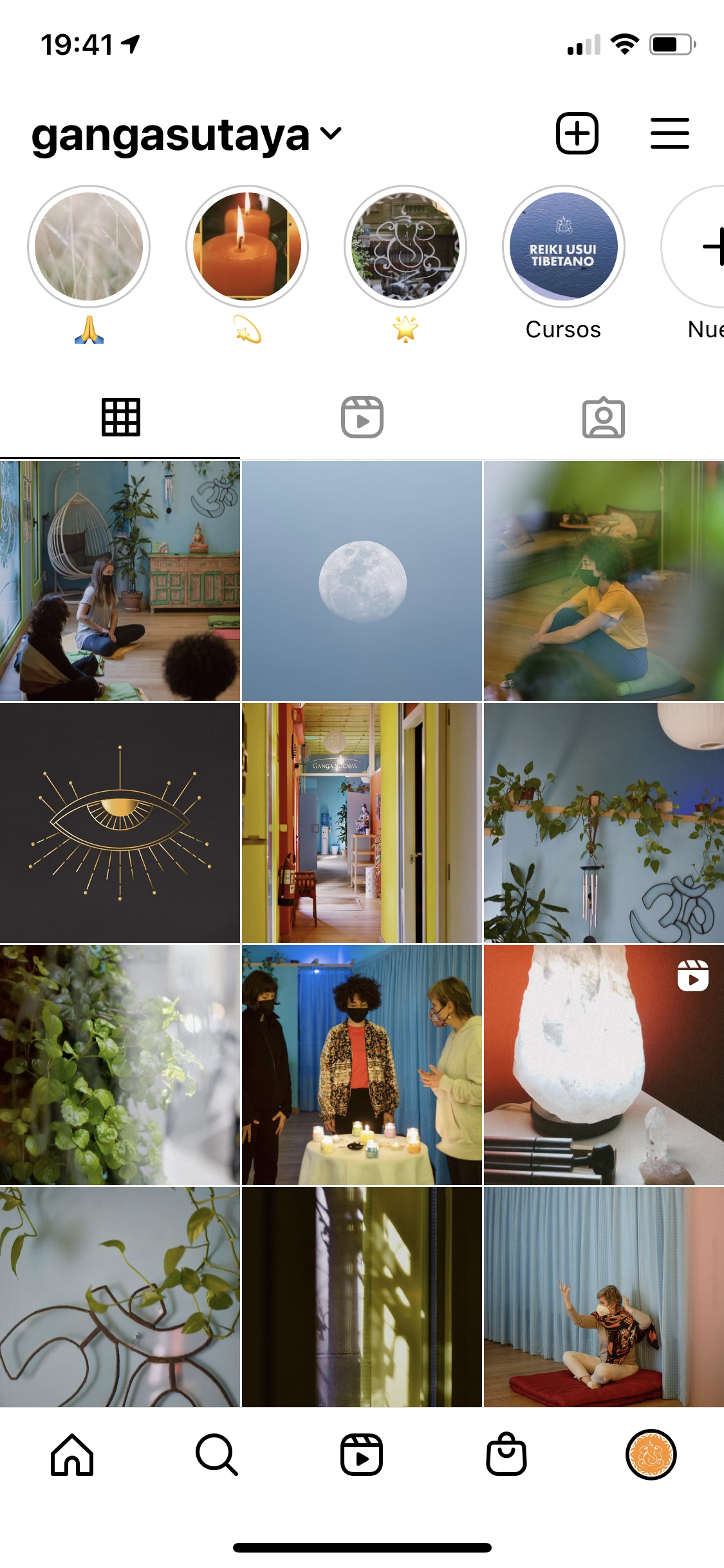Open the golden eye illustration post
724x1568 pixels.
click(x=120, y=823)
